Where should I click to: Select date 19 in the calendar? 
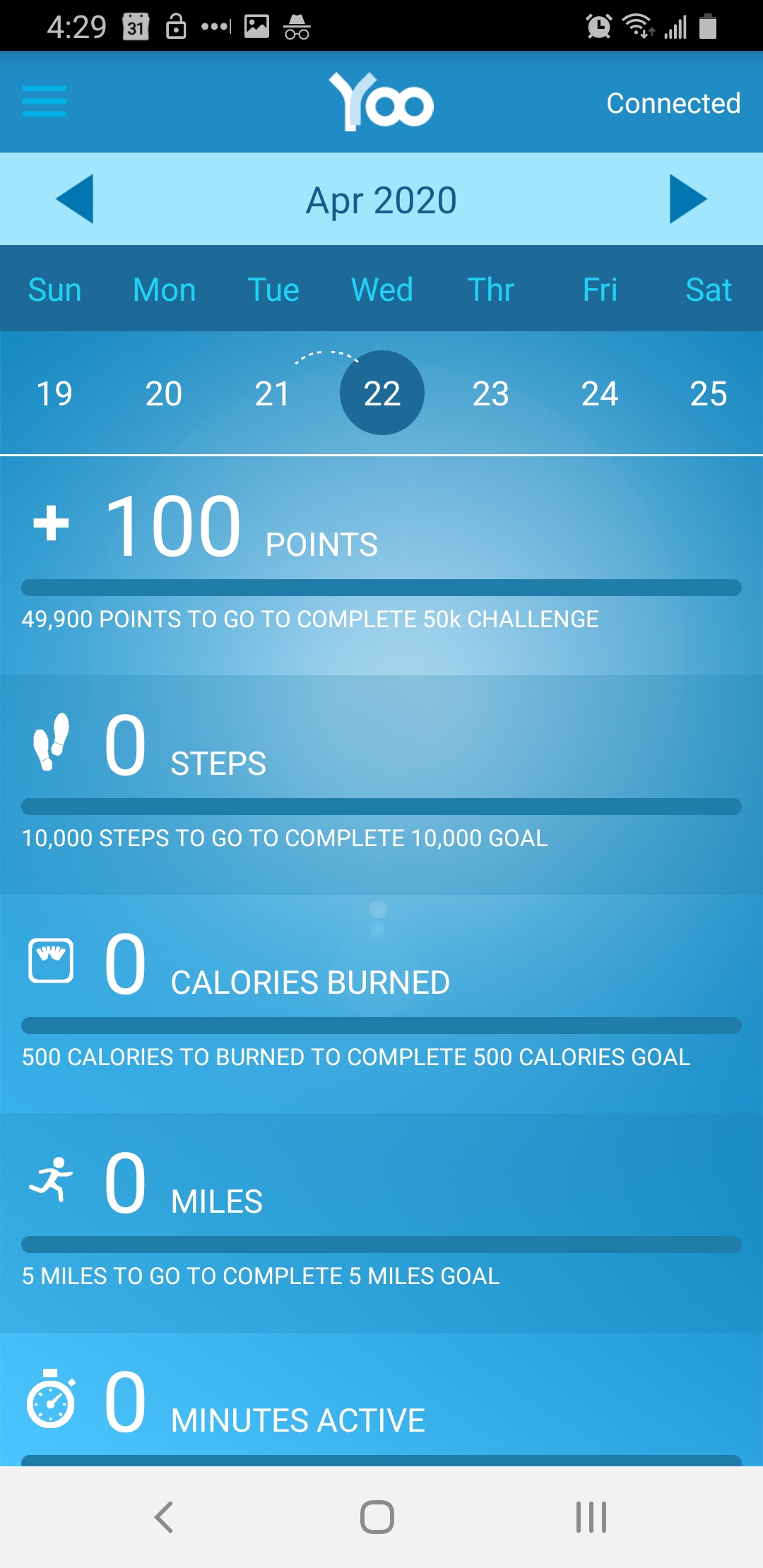54,393
